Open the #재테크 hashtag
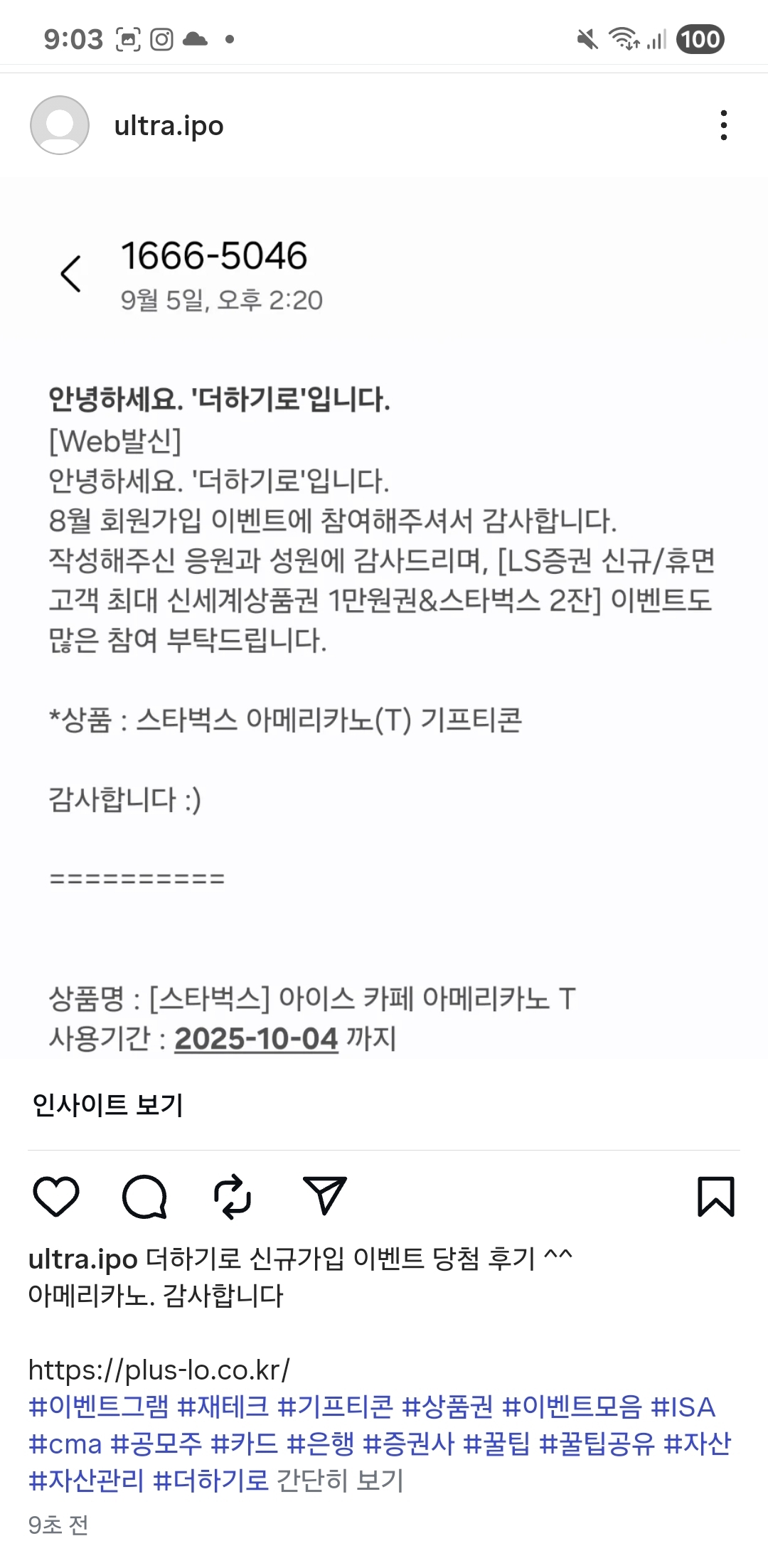 [223, 1407]
